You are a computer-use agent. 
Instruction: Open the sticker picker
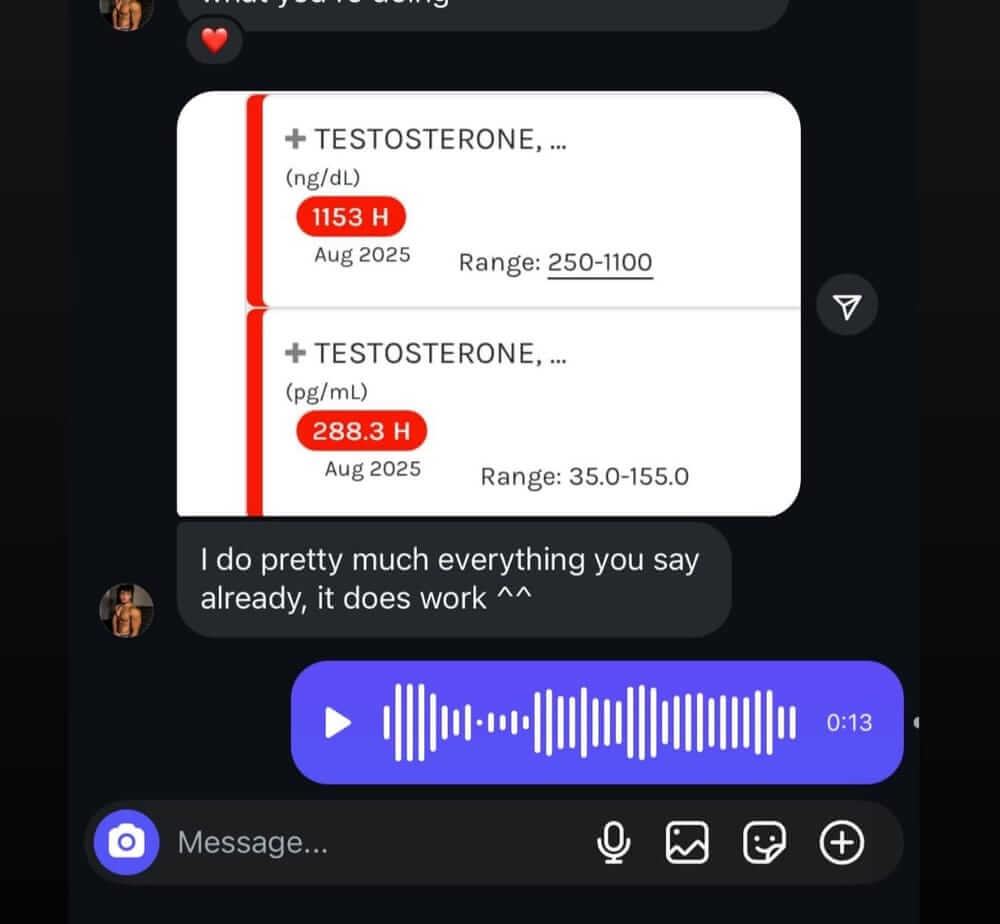[764, 842]
